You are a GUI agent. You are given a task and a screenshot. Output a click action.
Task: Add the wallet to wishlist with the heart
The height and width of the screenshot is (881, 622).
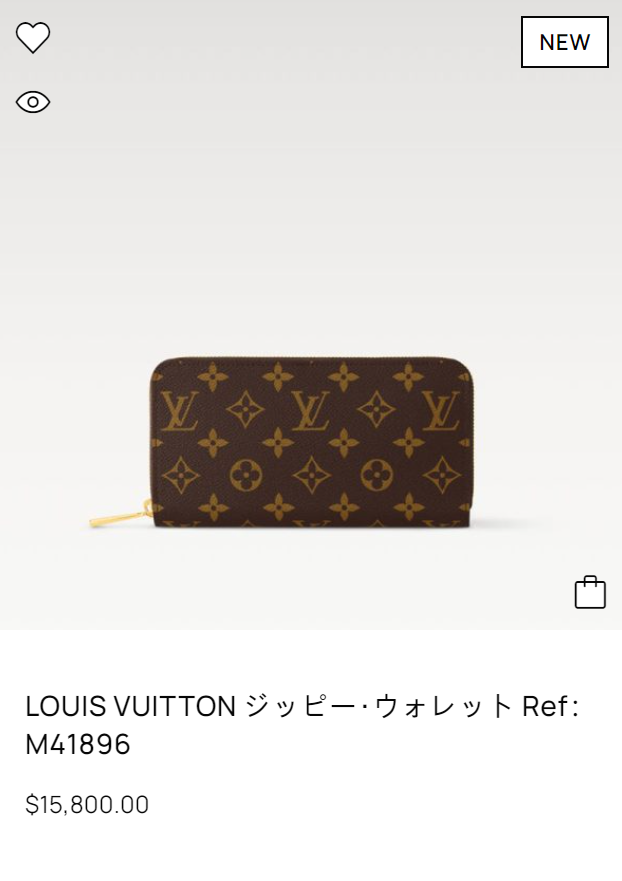[x=33, y=38]
